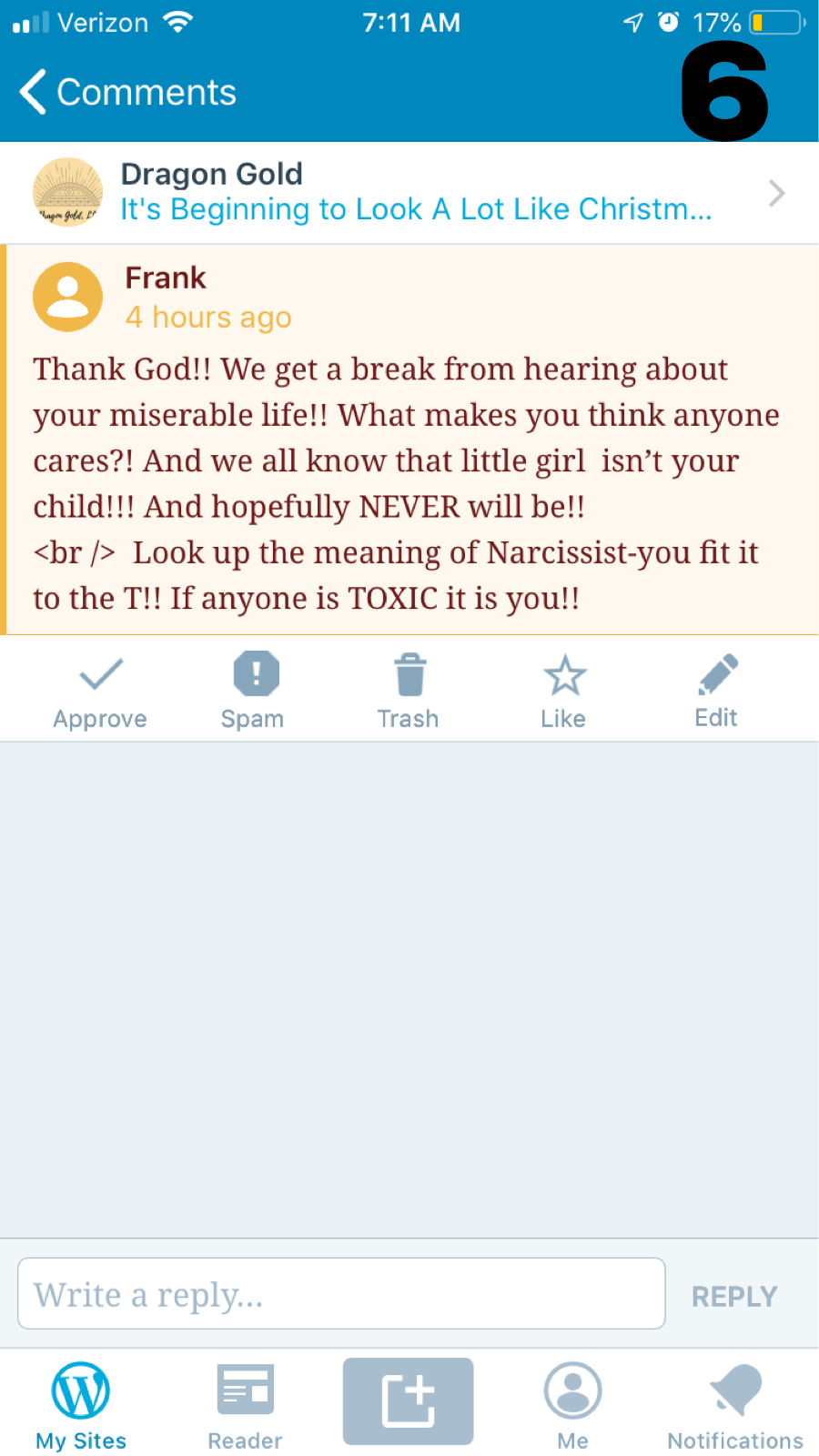Screen dimensions: 819x1456
Task: Switch to My Sites tab
Action: click(81, 1405)
